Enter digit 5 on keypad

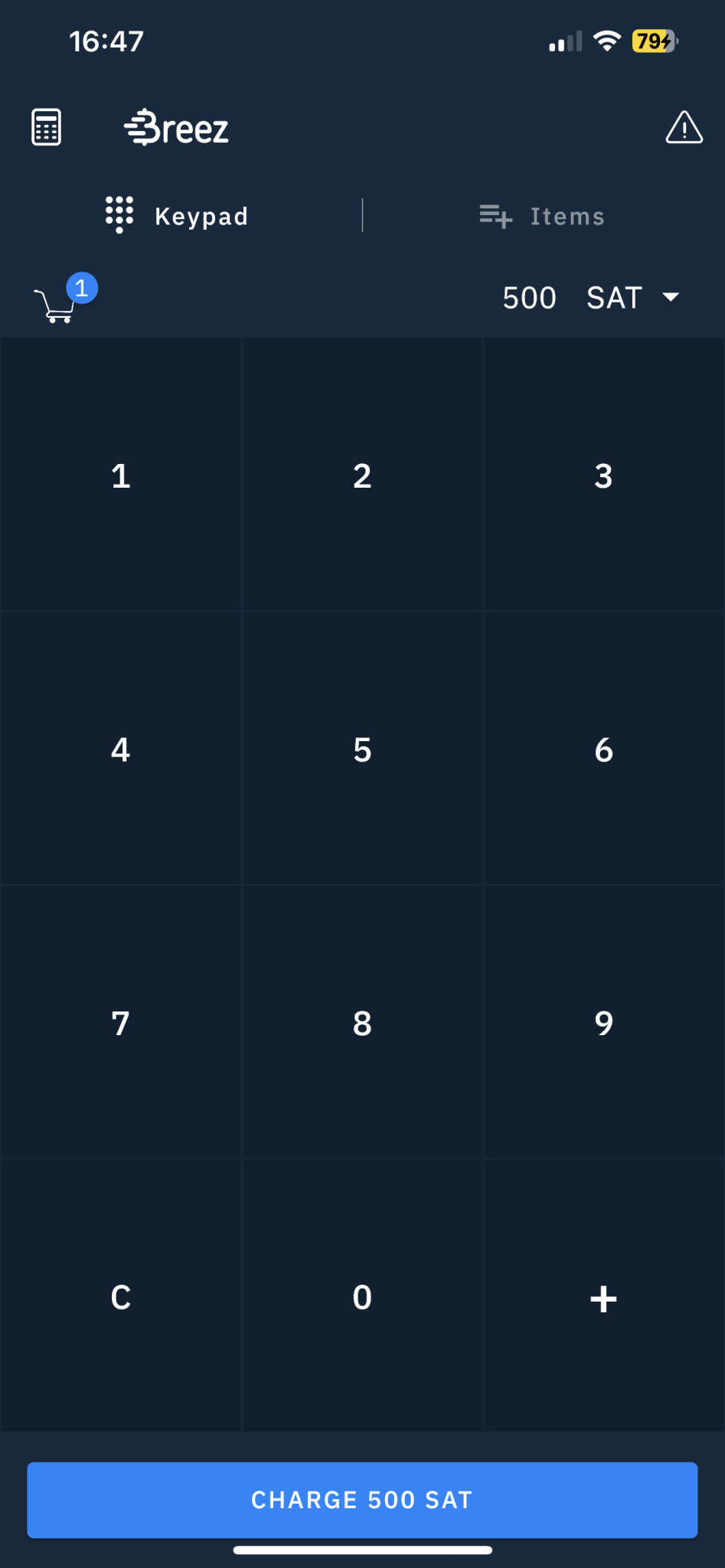[362, 750]
